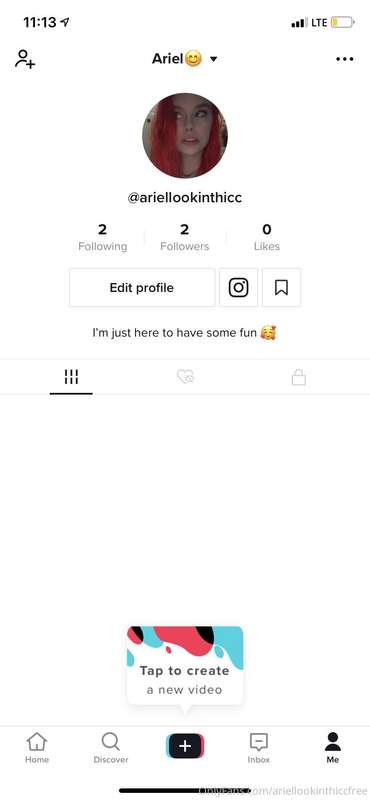Tap the plus button to create video
This screenshot has width=370, height=800.
(x=185, y=746)
